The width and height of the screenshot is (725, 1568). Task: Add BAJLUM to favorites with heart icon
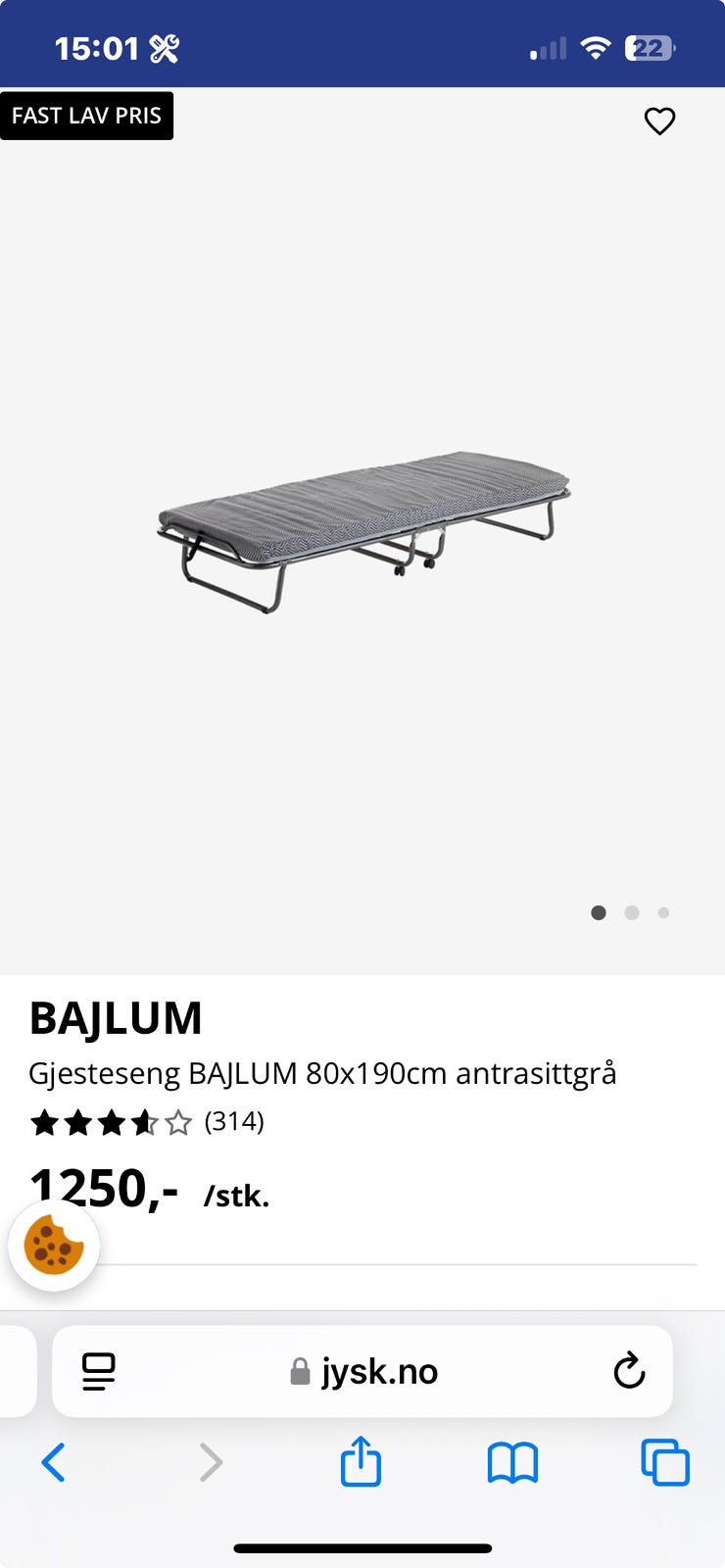pos(659,121)
